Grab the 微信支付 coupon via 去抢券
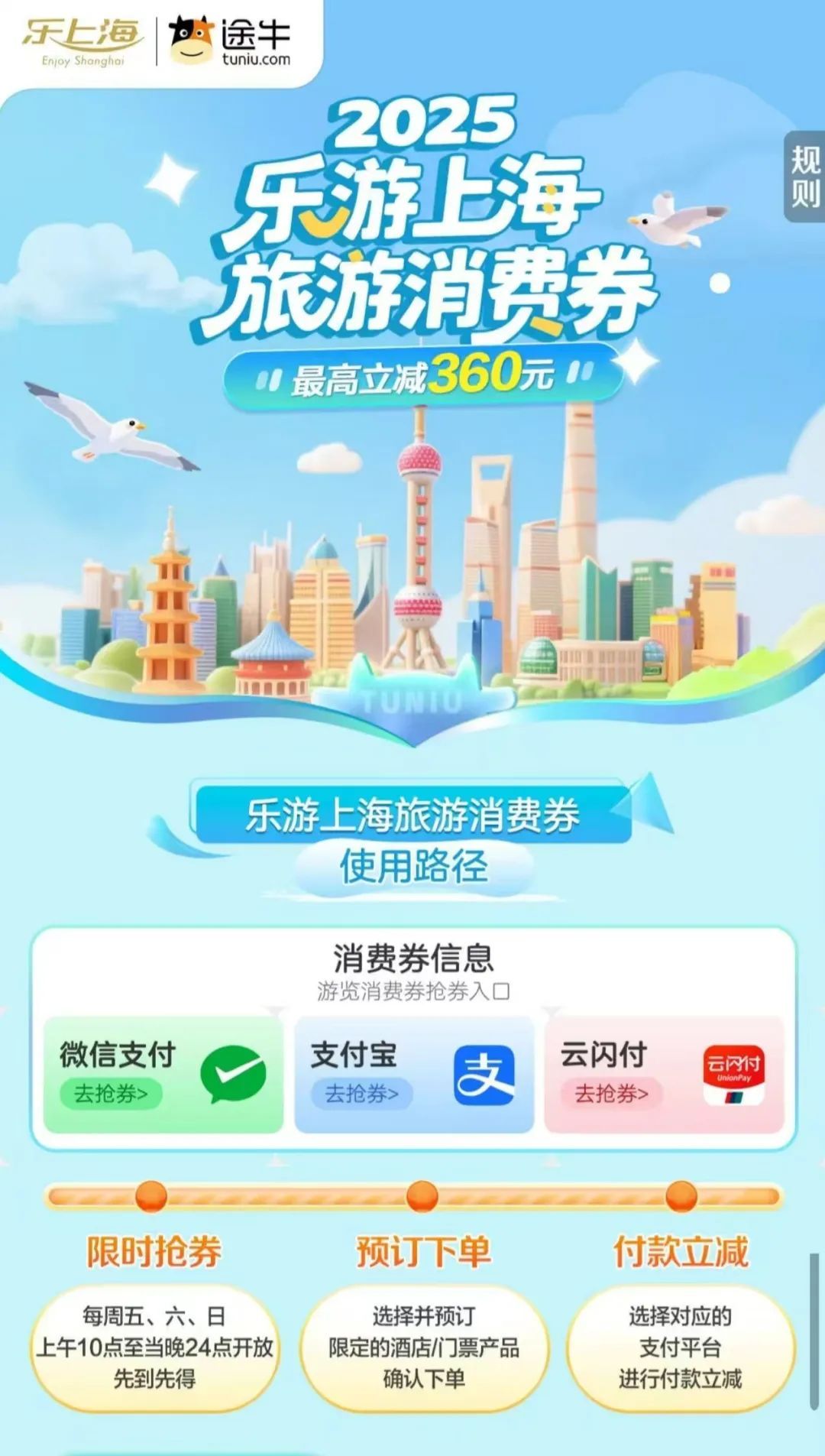The height and width of the screenshot is (1456, 825). (x=111, y=1094)
